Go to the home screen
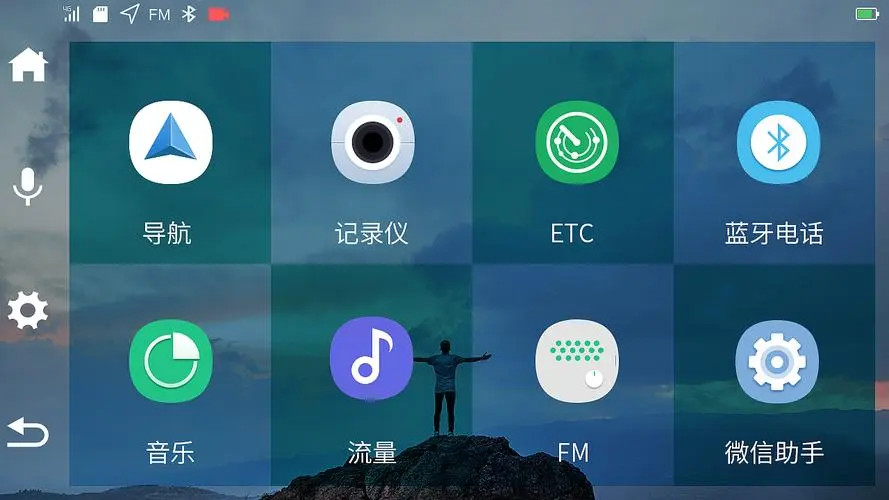The height and width of the screenshot is (500, 889). [28, 65]
